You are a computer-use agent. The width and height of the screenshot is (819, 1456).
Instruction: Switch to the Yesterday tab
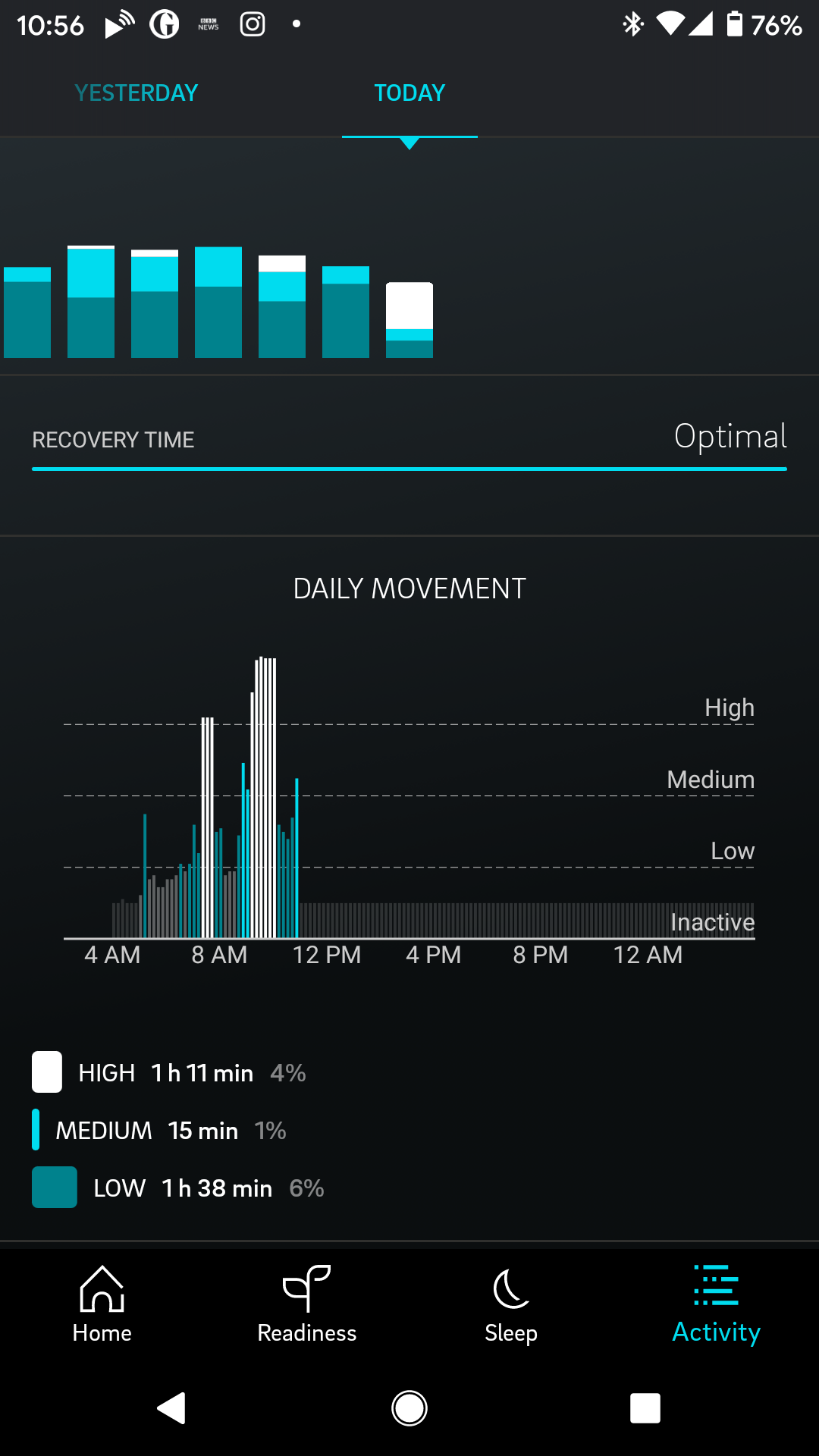point(136,93)
